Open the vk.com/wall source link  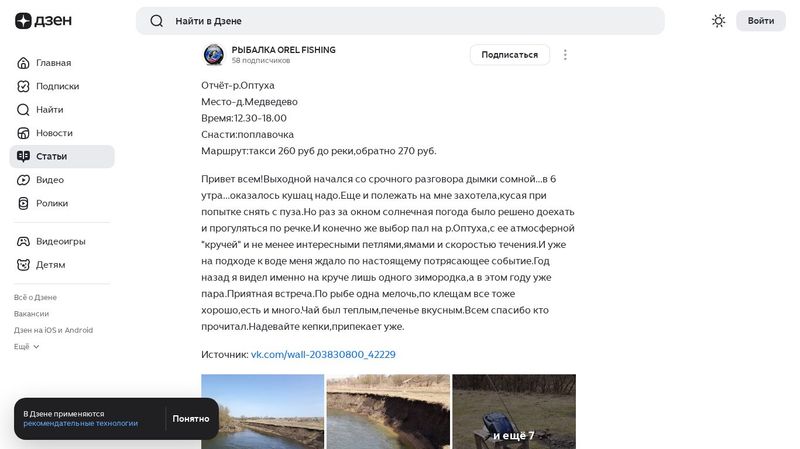(x=323, y=355)
